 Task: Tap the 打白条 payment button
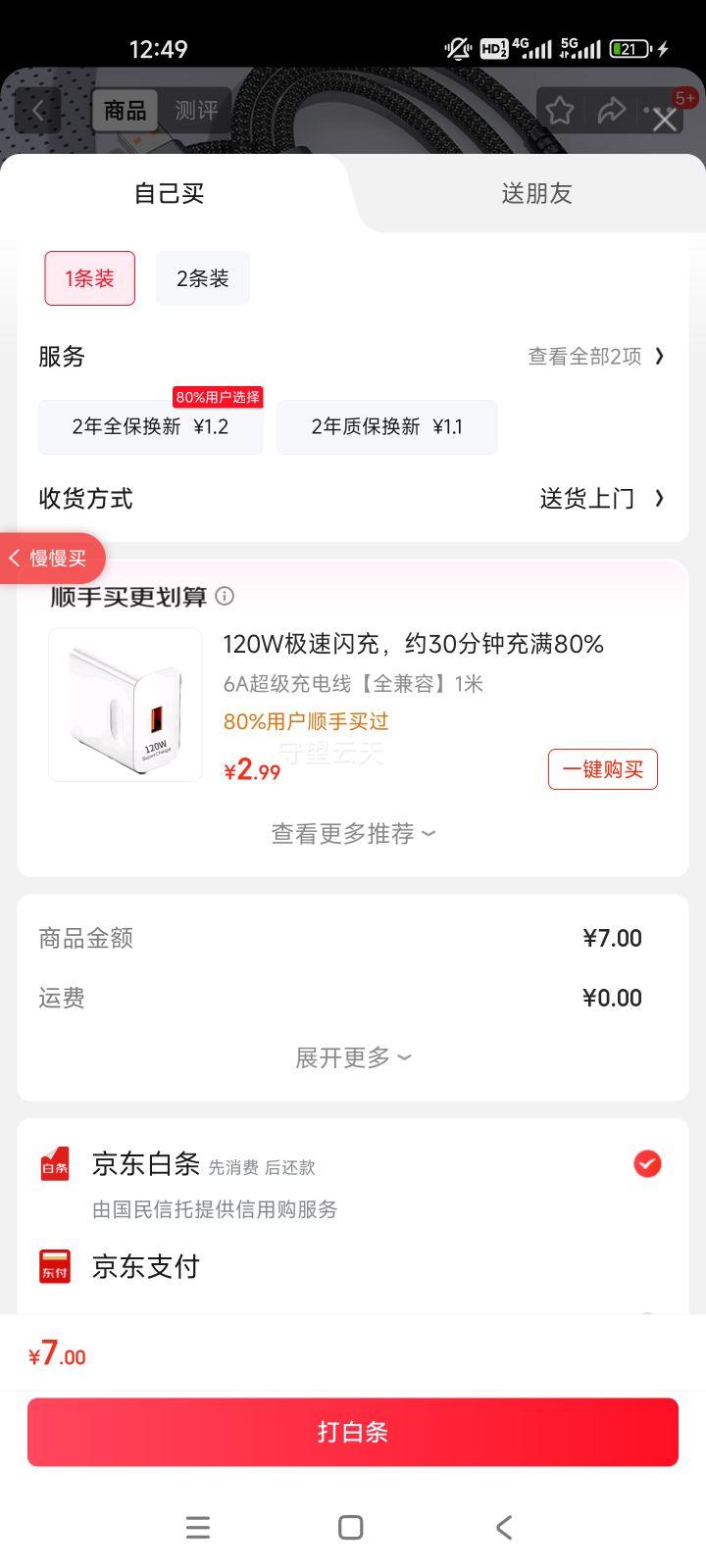point(352,1431)
